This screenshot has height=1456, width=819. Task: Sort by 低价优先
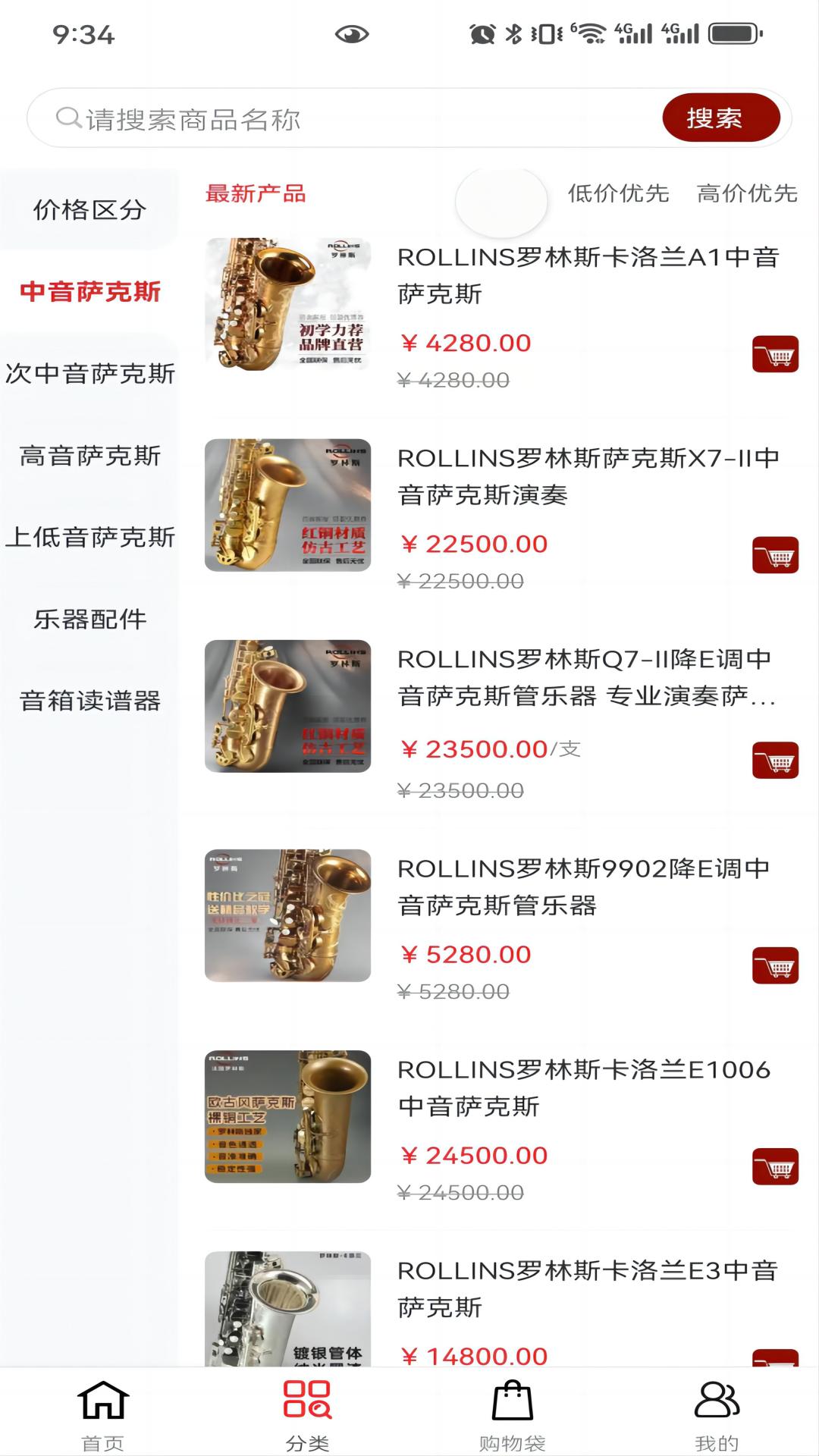618,194
